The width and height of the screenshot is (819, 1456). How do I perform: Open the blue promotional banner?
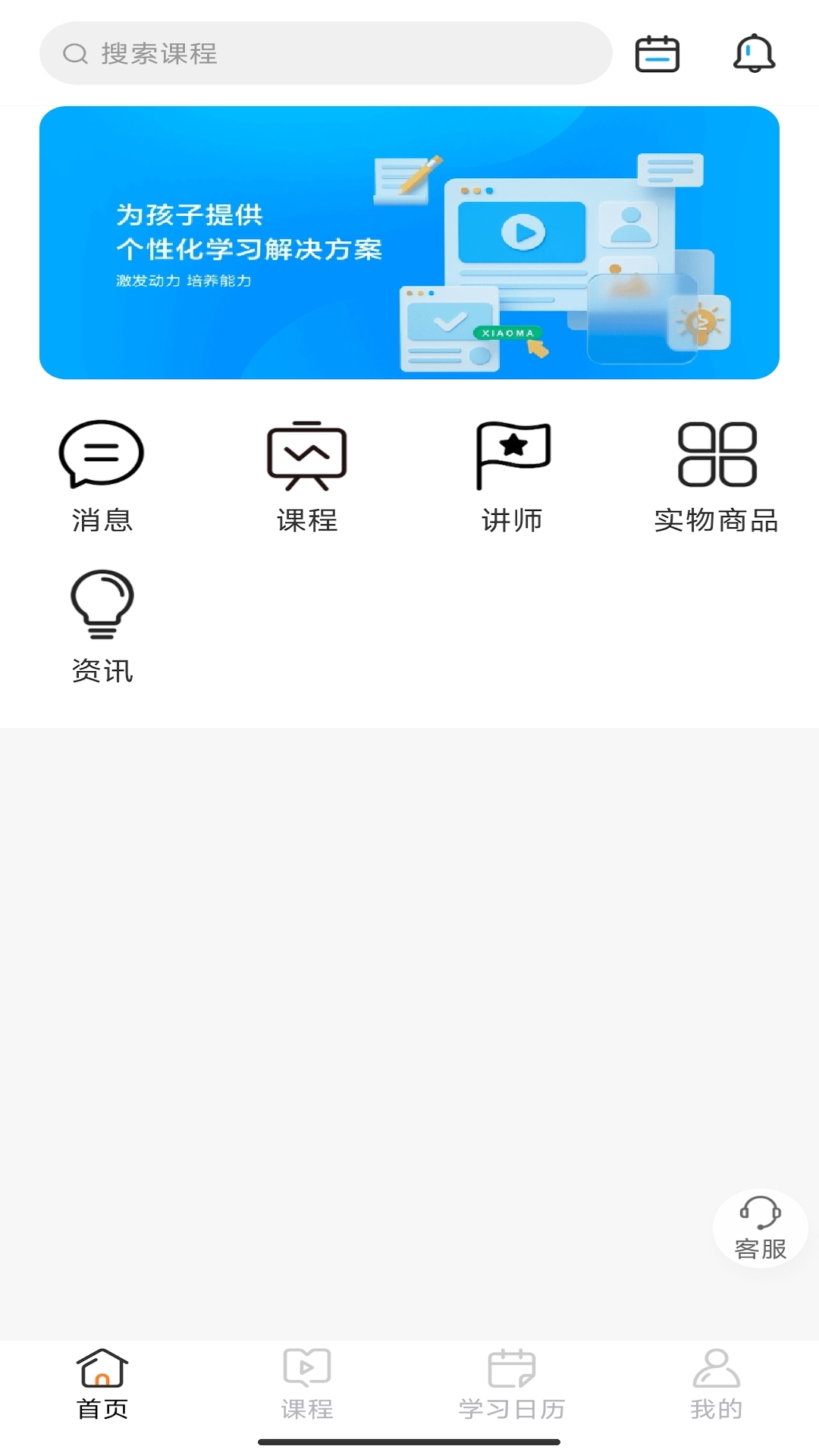(409, 243)
